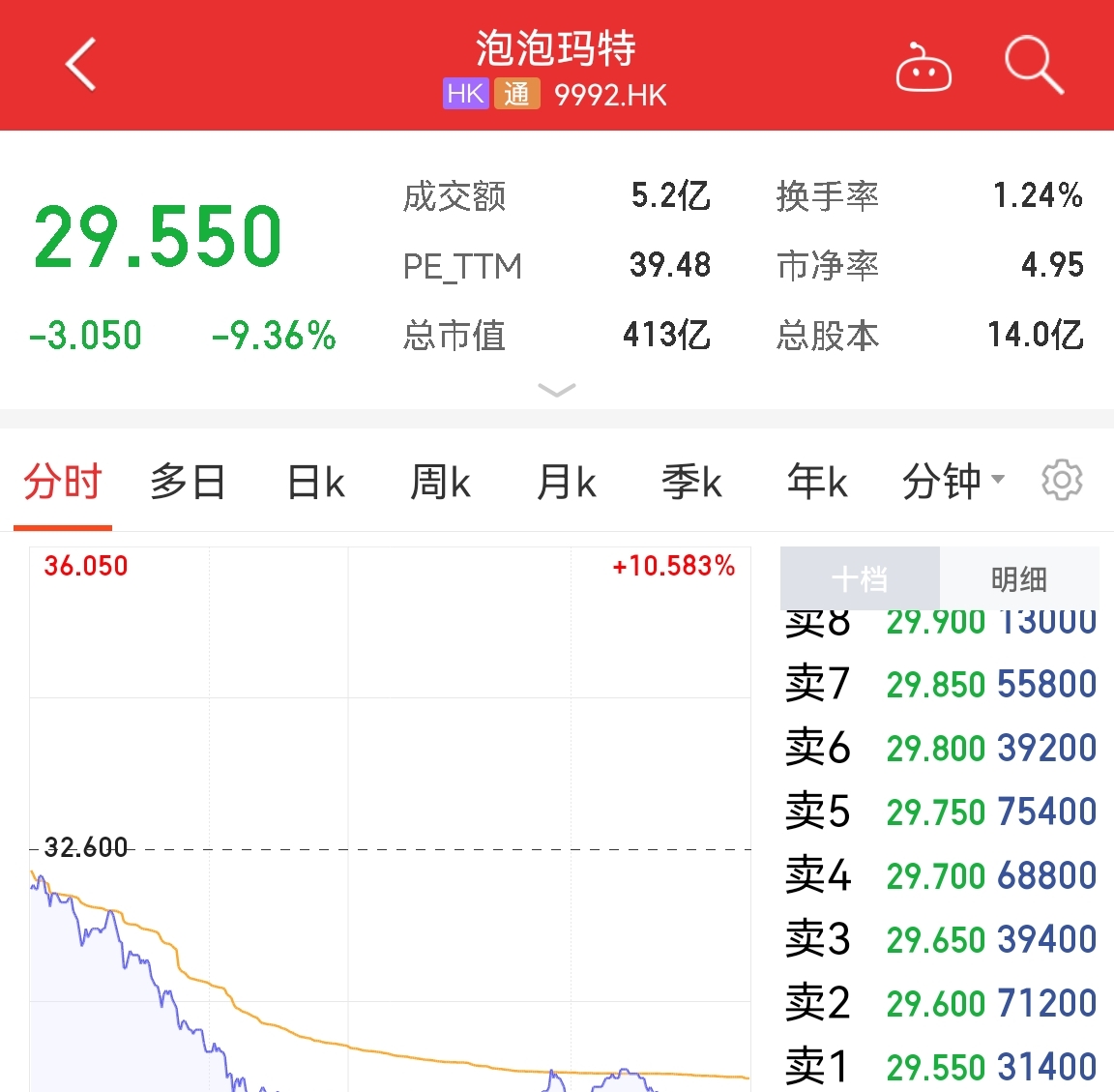
Task: Switch to the 明细 trades tab
Action: [x=1018, y=579]
